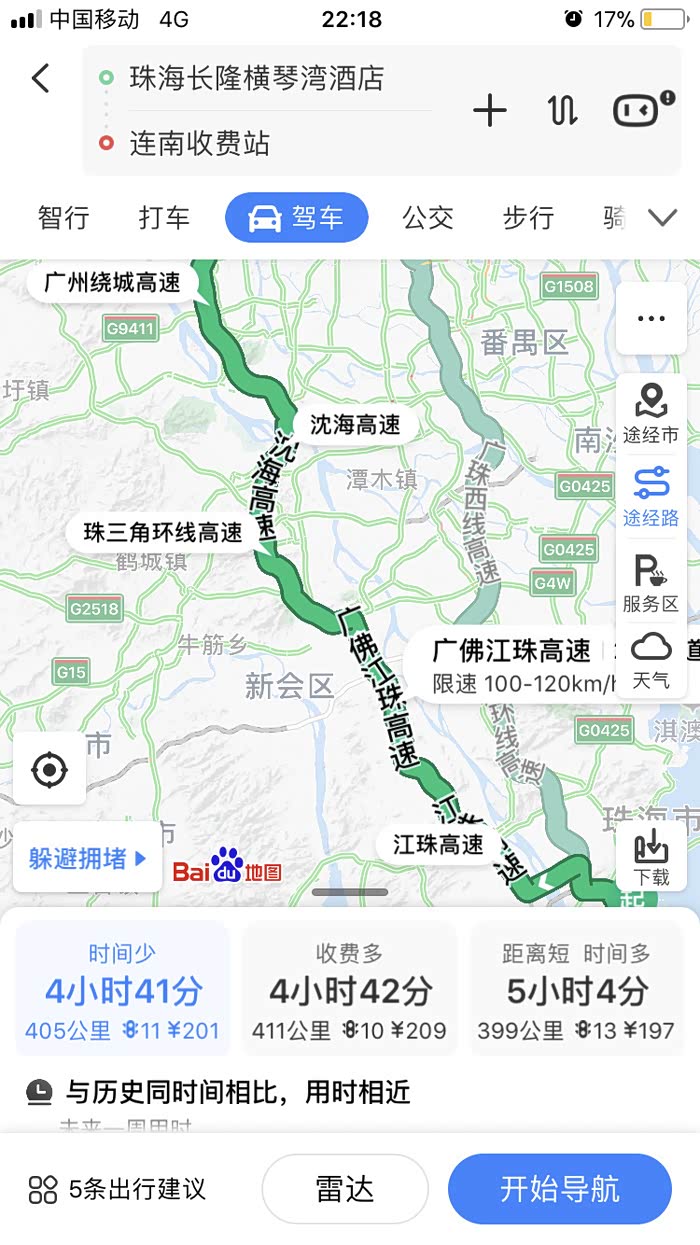Screen dimensions: 700x1245
Task: Recenter the map on my location
Action: coord(49,769)
